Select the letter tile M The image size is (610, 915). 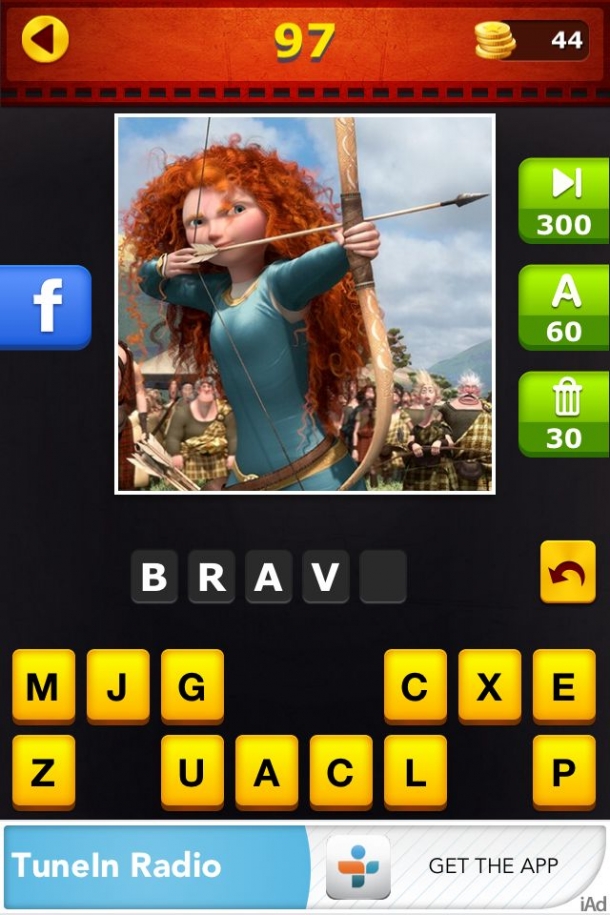(43, 686)
